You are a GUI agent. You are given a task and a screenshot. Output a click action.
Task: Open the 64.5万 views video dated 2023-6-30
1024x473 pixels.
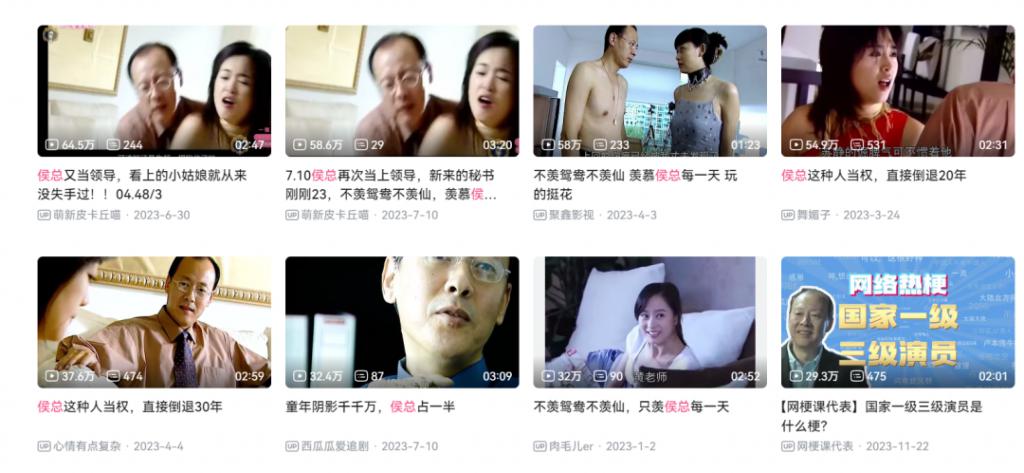click(154, 91)
